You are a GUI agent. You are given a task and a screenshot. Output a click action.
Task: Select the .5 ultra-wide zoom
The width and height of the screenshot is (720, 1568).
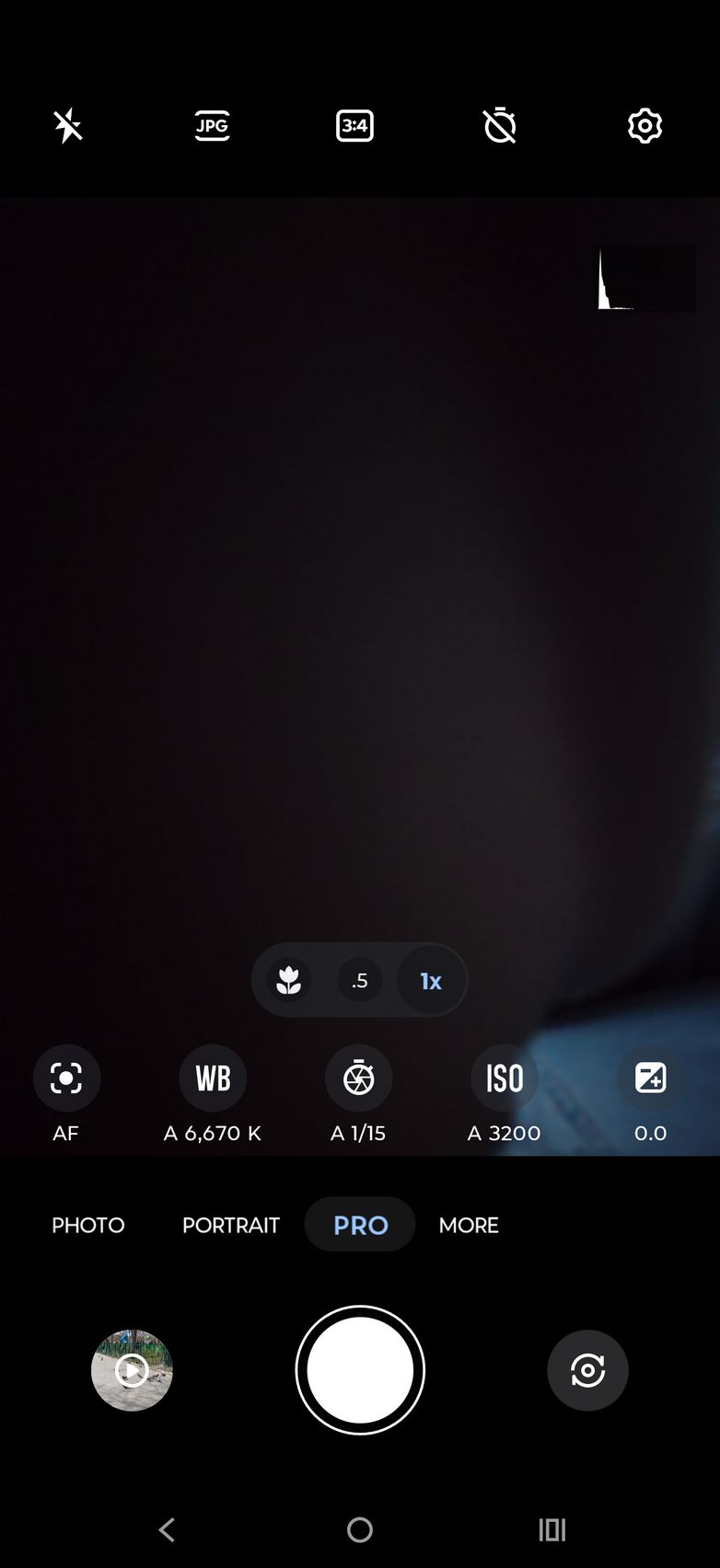pyautogui.click(x=359, y=981)
